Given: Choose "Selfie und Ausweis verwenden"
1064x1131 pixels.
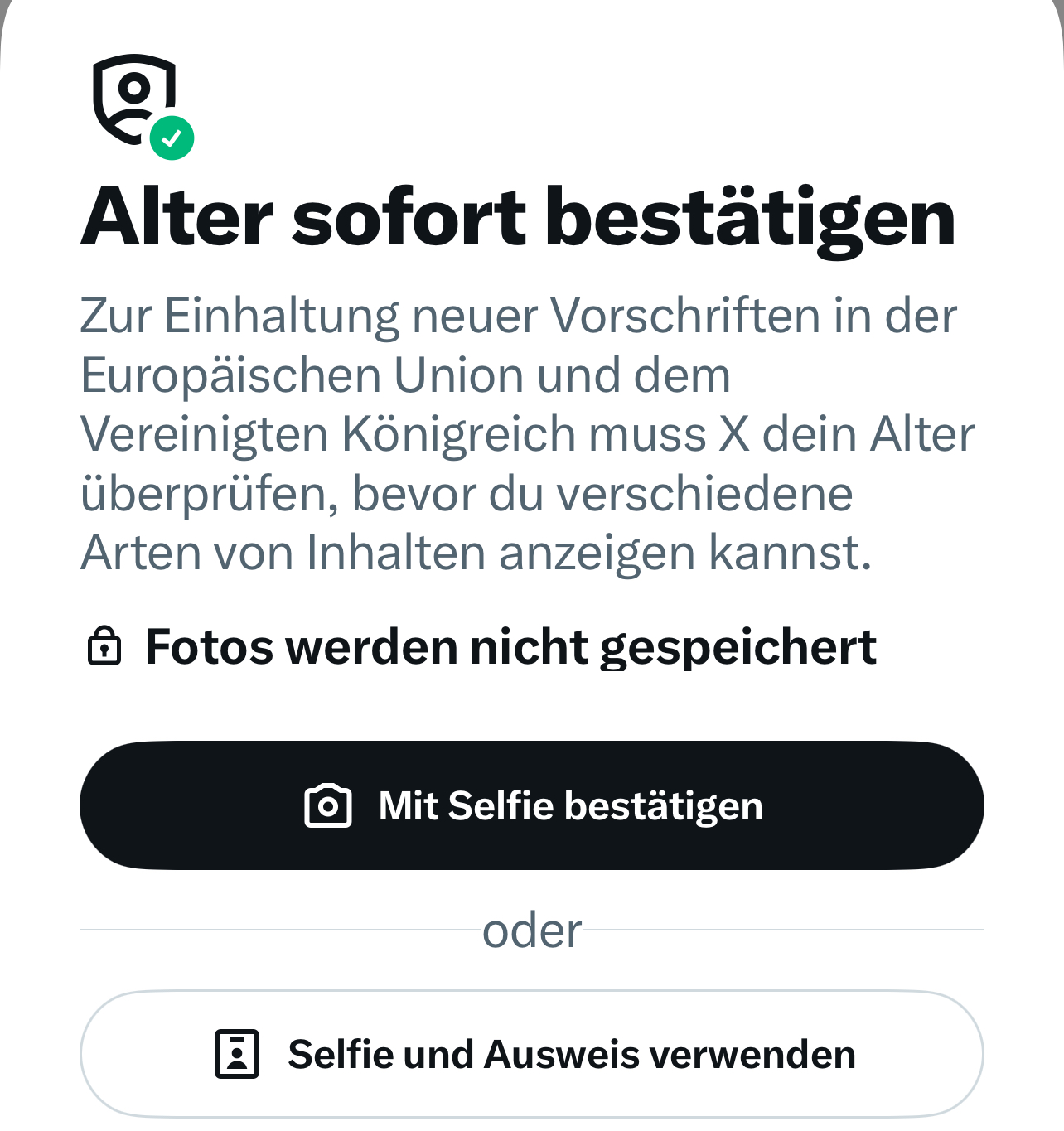Looking at the screenshot, I should coord(532,1054).
